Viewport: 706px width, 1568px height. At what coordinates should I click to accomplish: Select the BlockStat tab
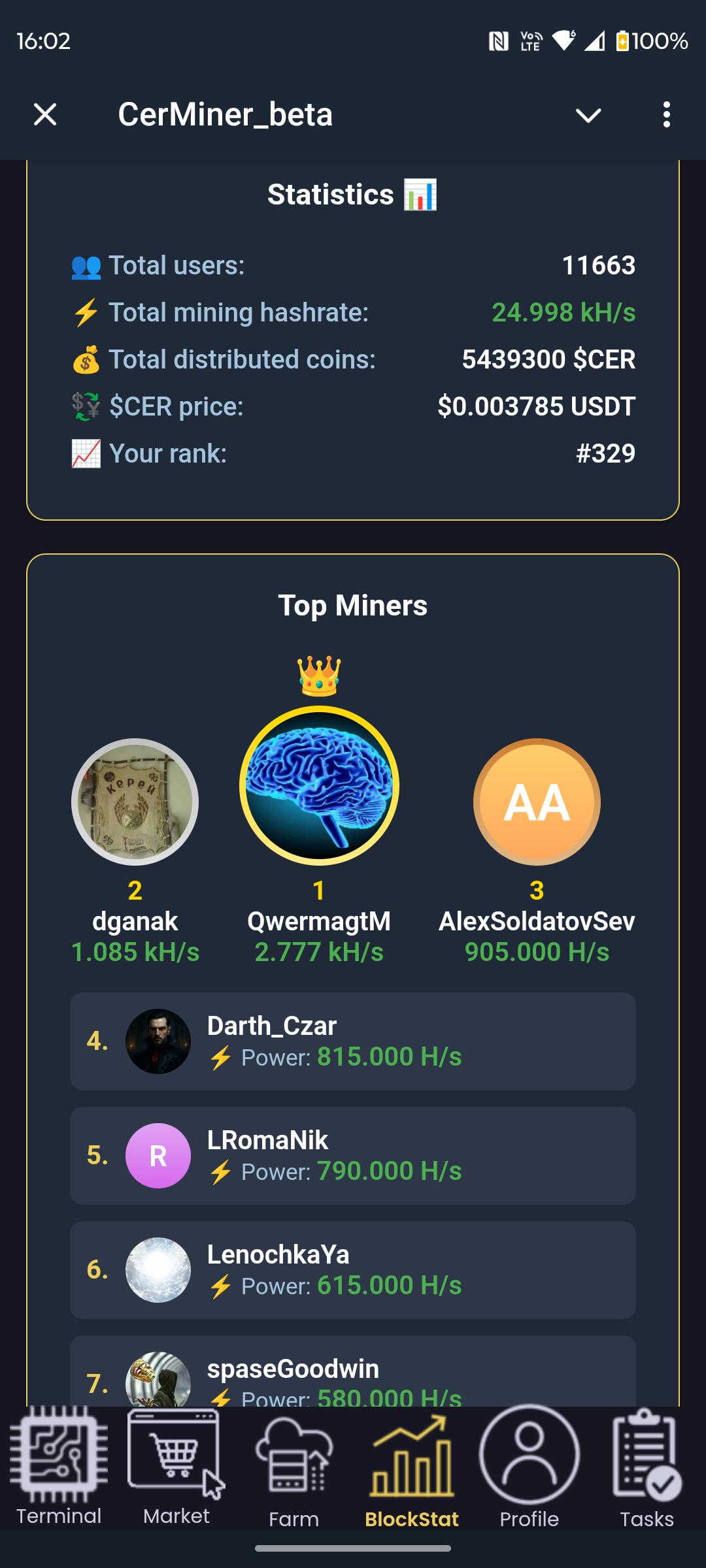click(x=412, y=1470)
